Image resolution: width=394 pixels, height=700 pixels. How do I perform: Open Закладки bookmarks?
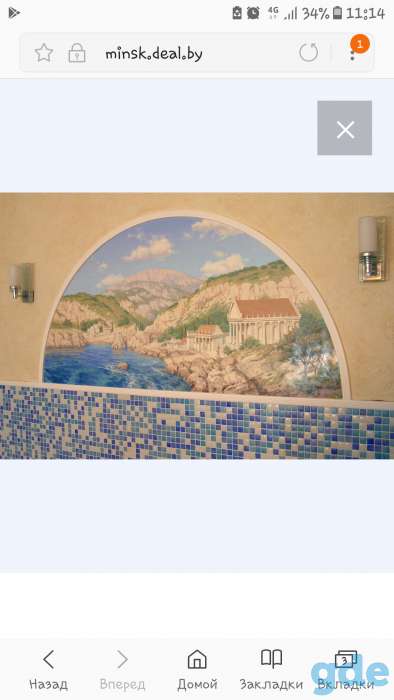coord(271,670)
